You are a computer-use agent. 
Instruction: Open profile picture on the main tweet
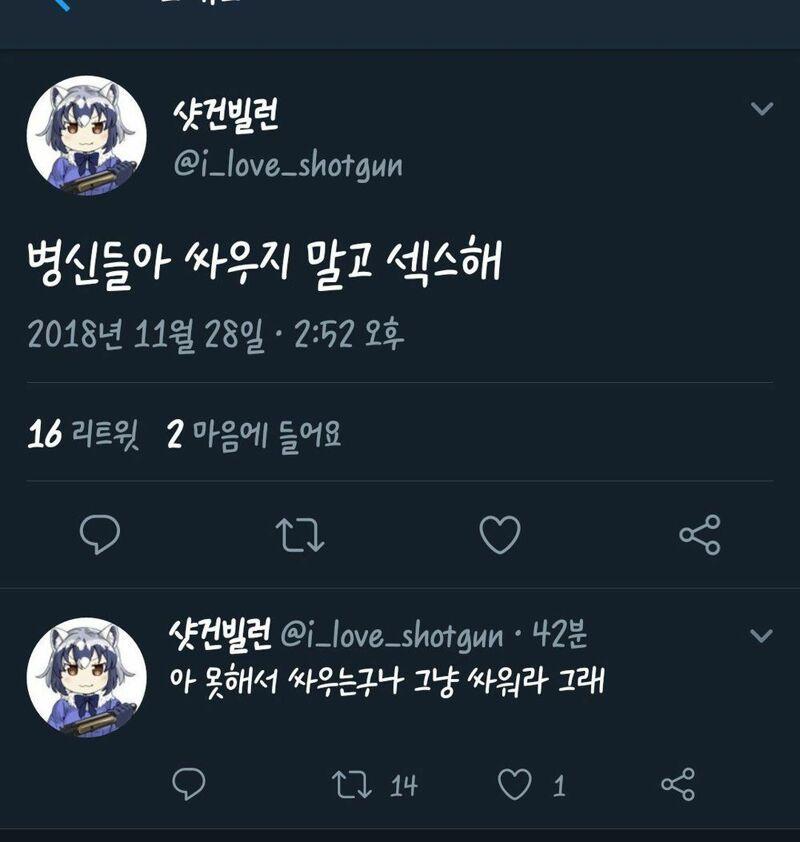tap(87, 135)
